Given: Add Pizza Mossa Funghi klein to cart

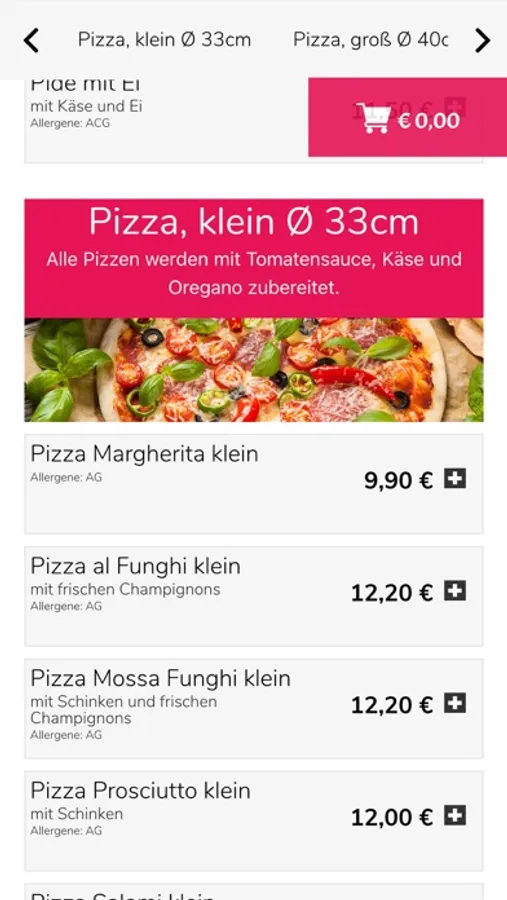Looking at the screenshot, I should pos(455,703).
